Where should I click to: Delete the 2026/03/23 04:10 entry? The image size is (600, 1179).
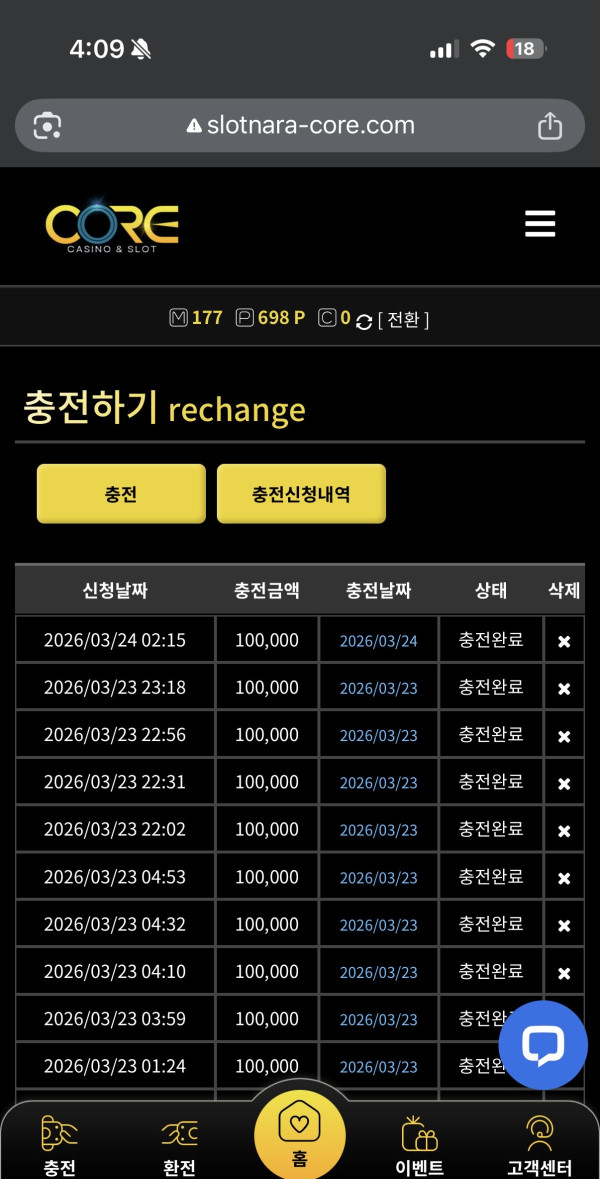tap(564, 972)
